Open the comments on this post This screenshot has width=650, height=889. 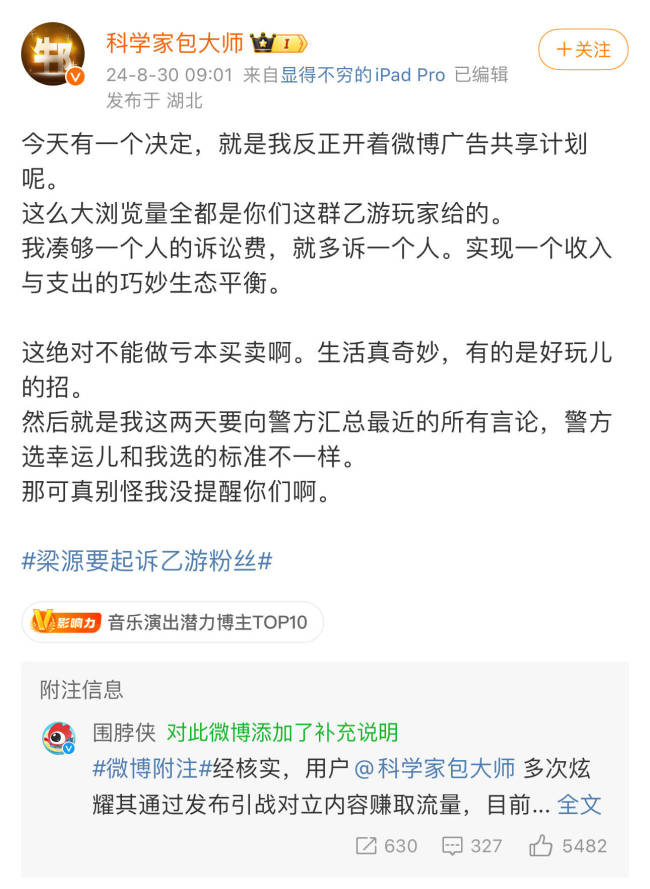pyautogui.click(x=472, y=846)
